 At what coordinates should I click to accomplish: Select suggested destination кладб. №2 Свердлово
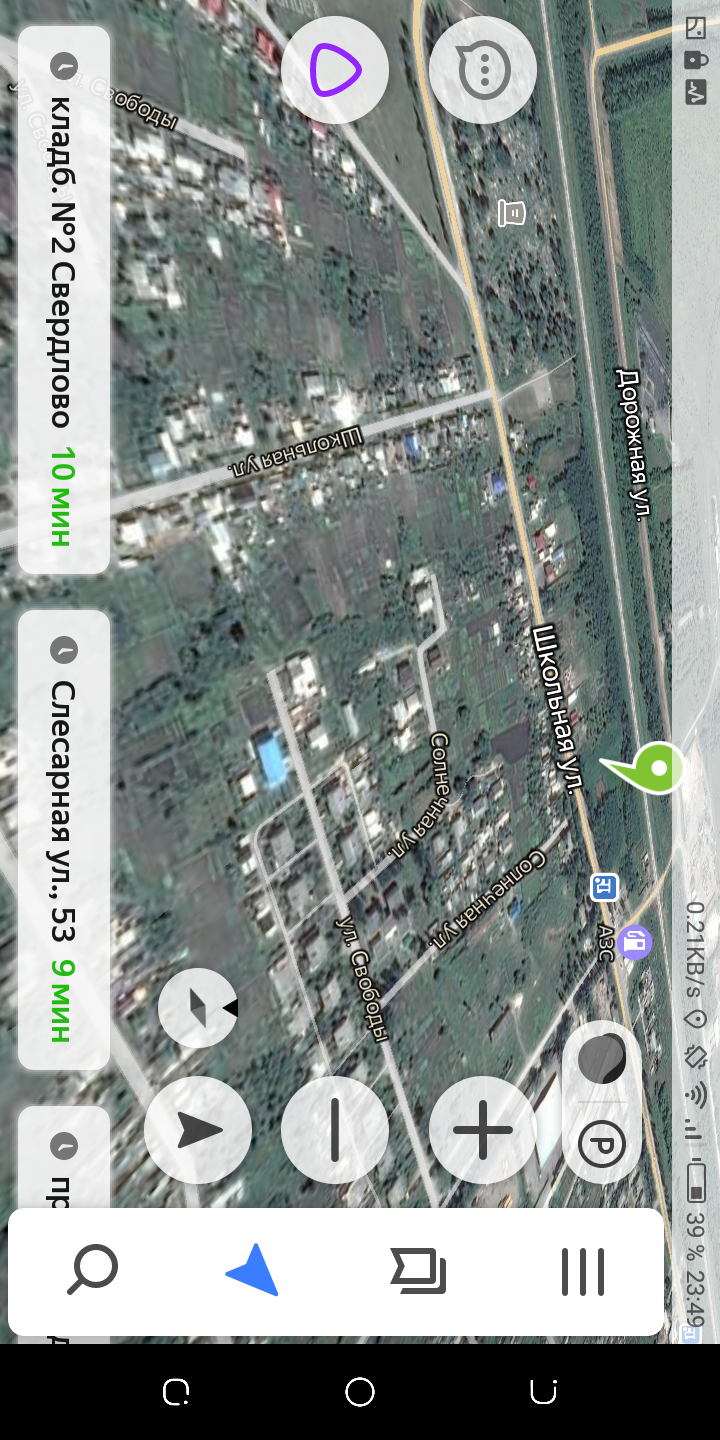pyautogui.click(x=64, y=300)
